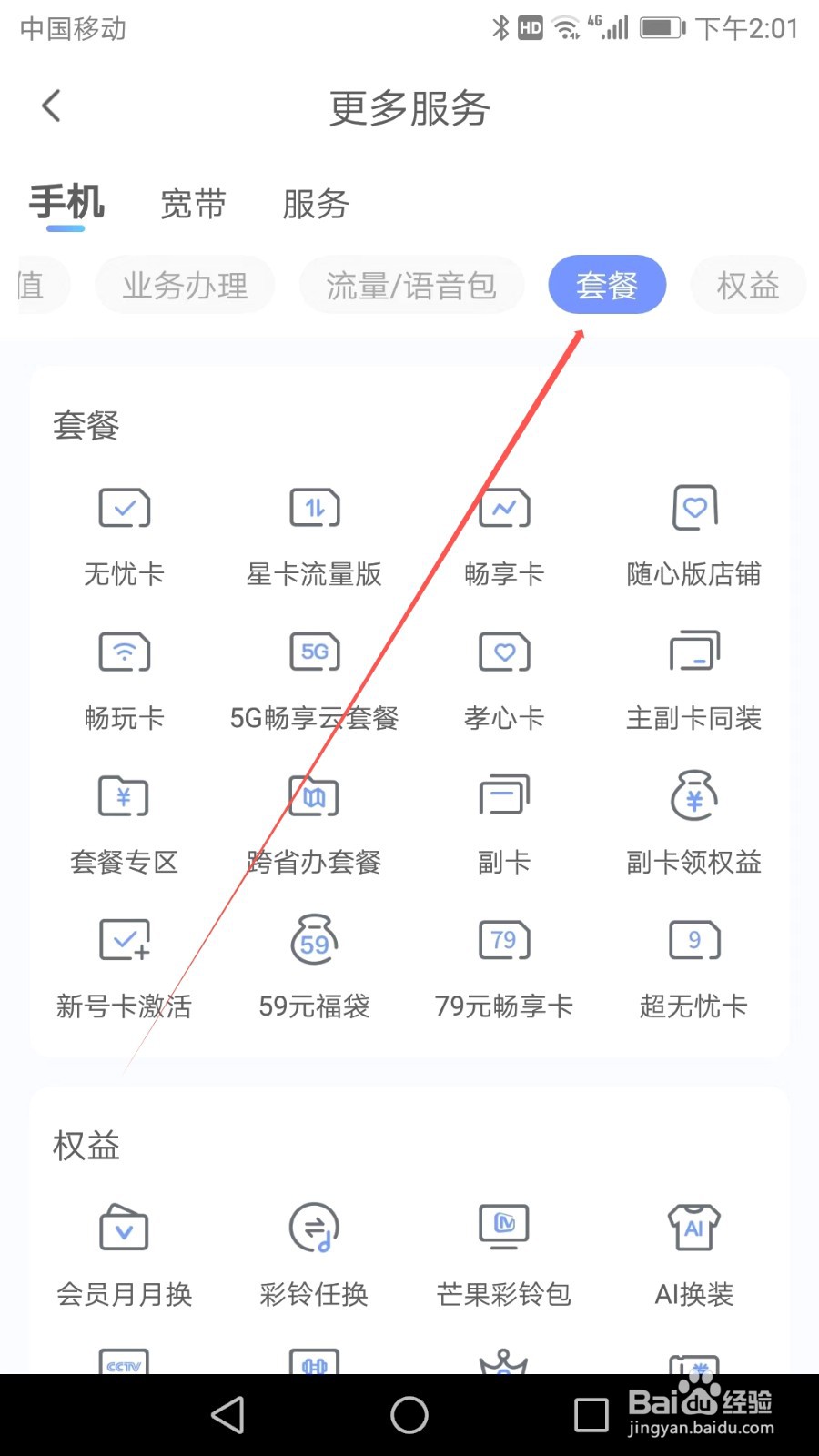819x1456 pixels.
Task: Switch to the 服务 tab
Action: click(x=315, y=205)
